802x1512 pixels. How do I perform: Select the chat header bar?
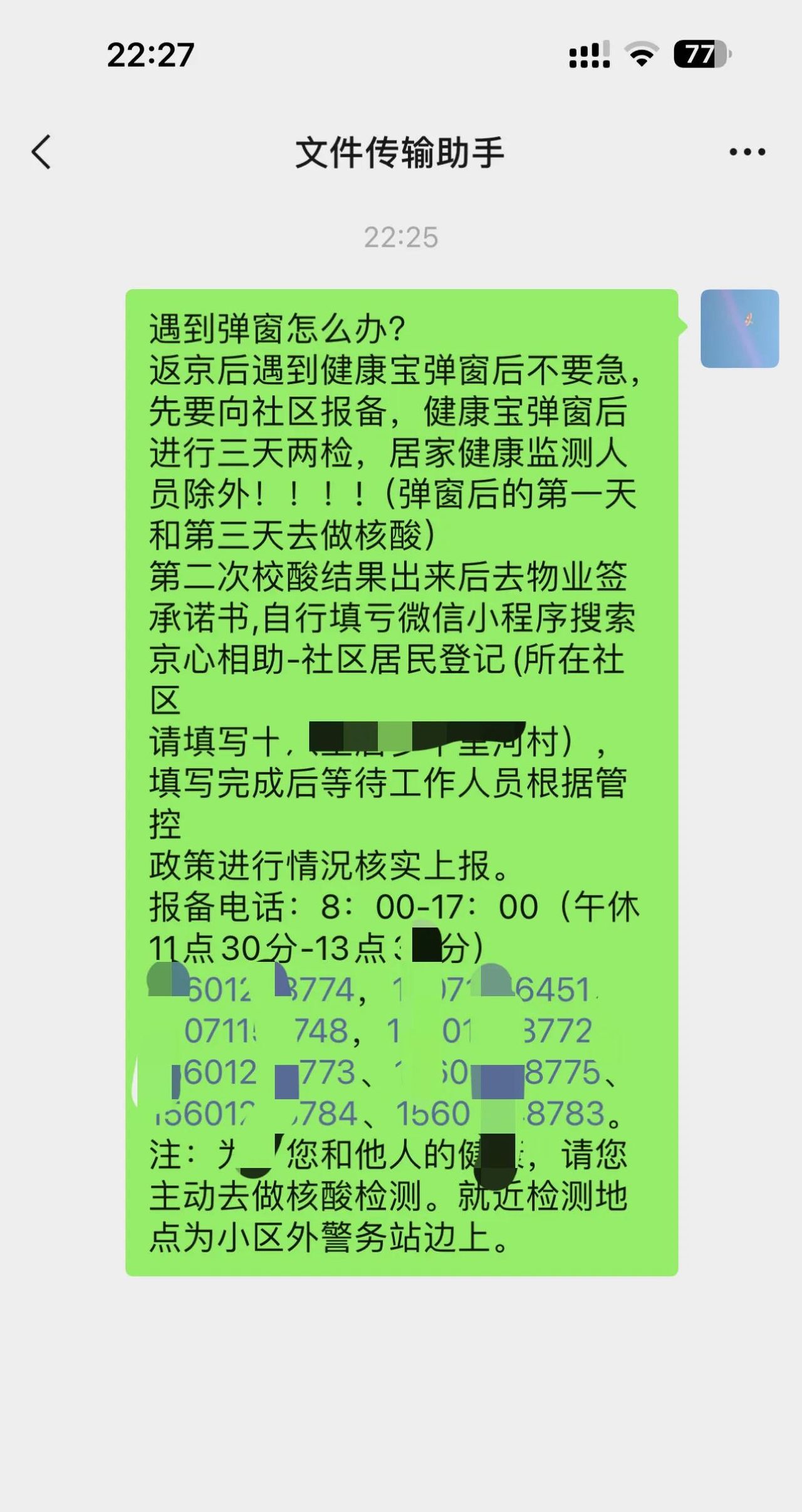(401, 151)
